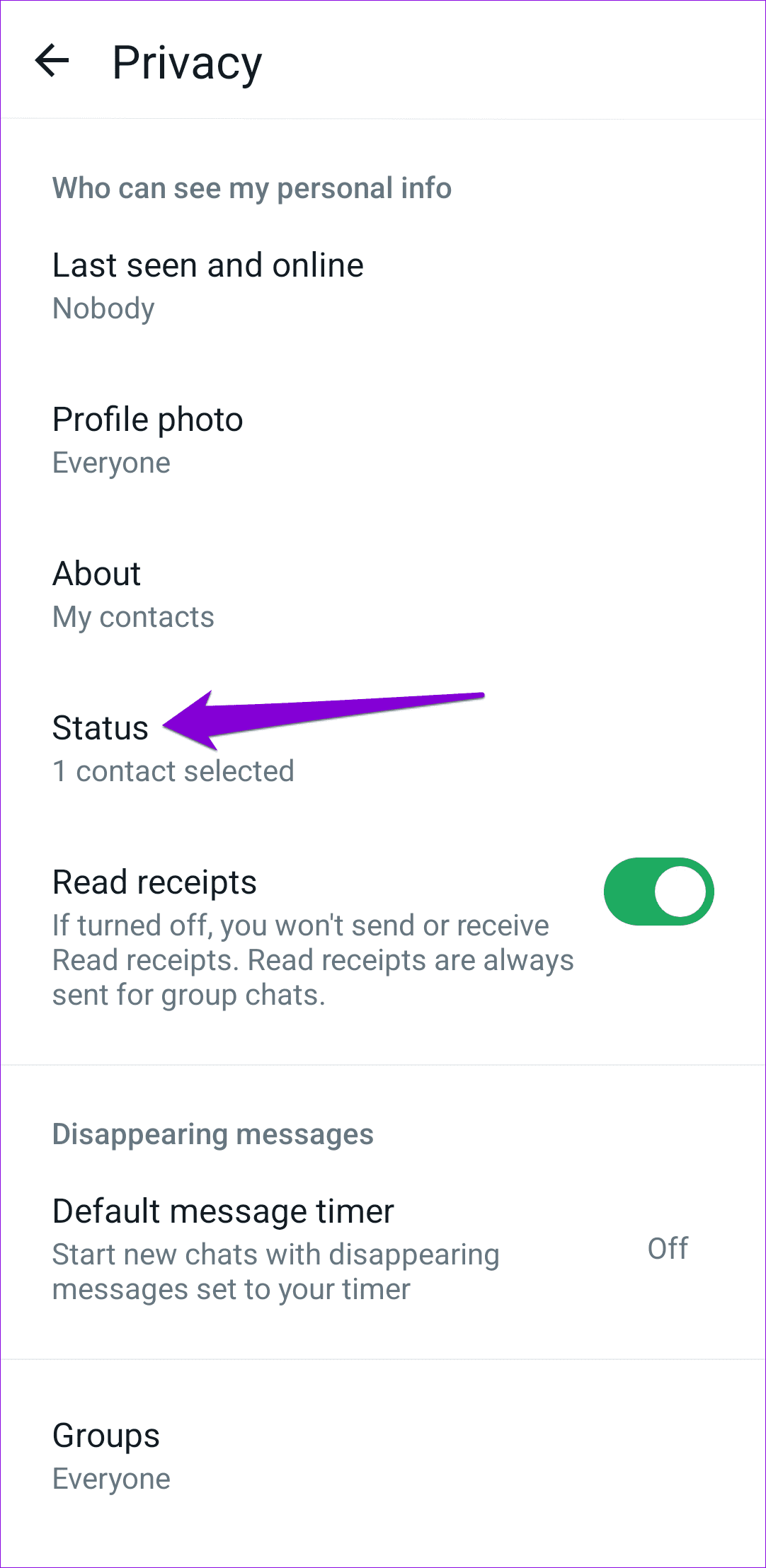Tap Who can see my personal info header
766x1568 pixels.
point(251,188)
